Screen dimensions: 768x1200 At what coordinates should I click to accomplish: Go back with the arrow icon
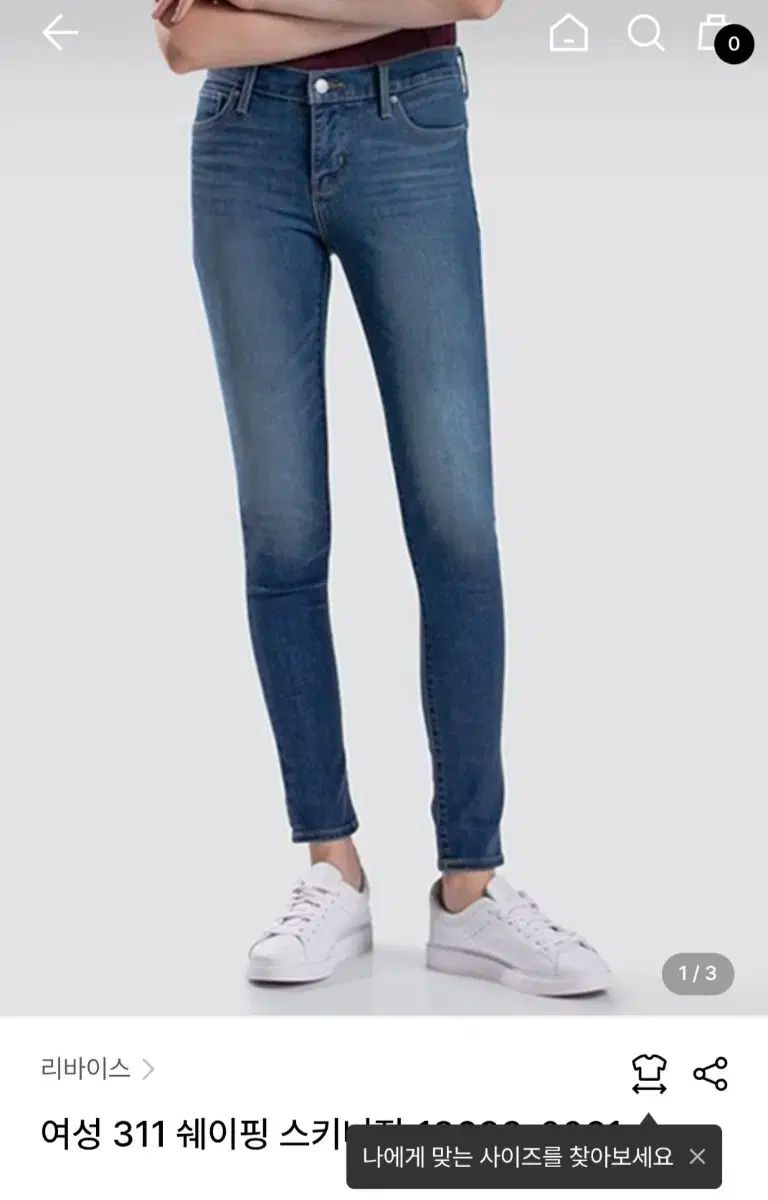click(x=59, y=33)
